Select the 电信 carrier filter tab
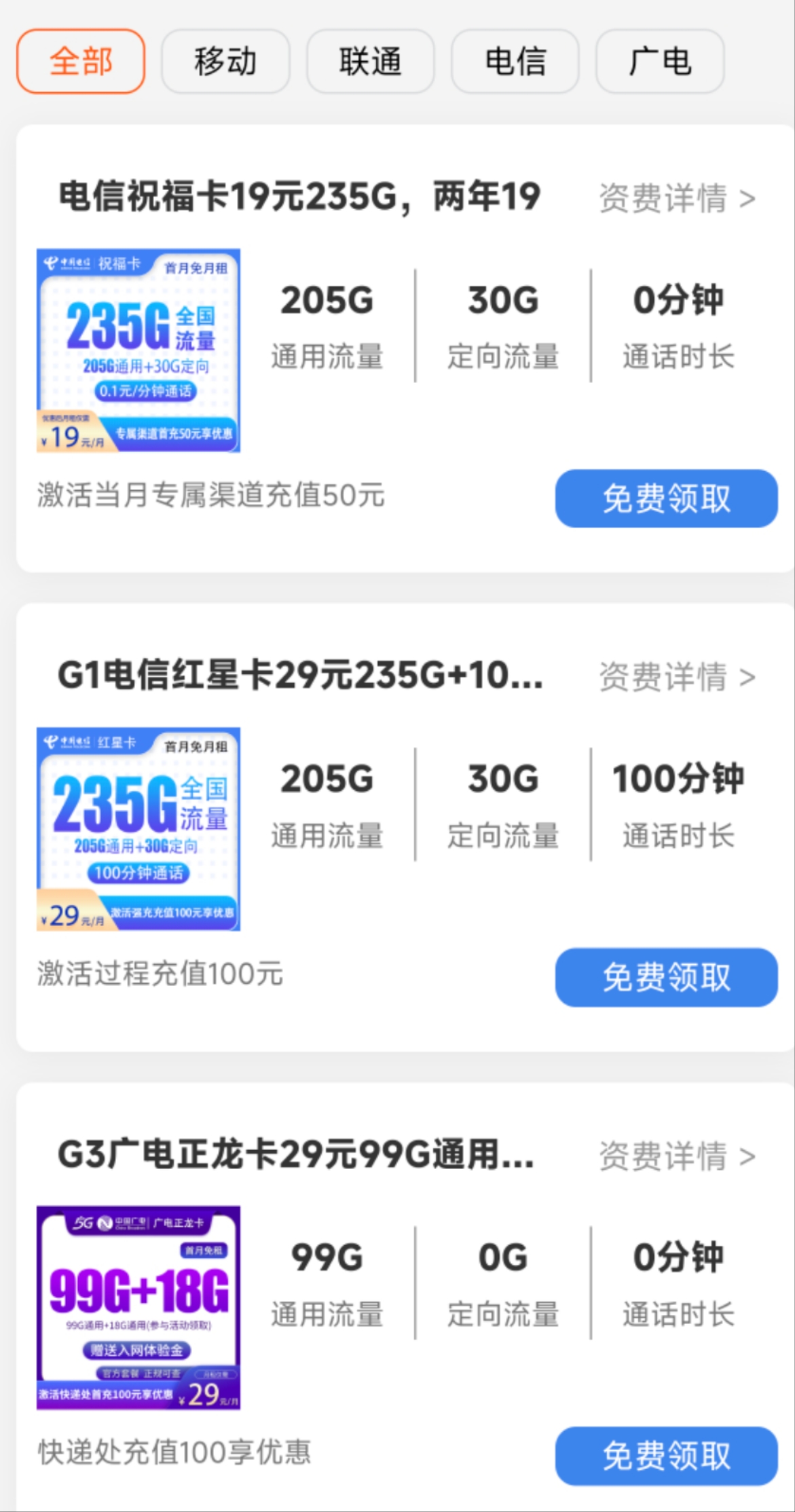The width and height of the screenshot is (795, 1512). pos(515,60)
